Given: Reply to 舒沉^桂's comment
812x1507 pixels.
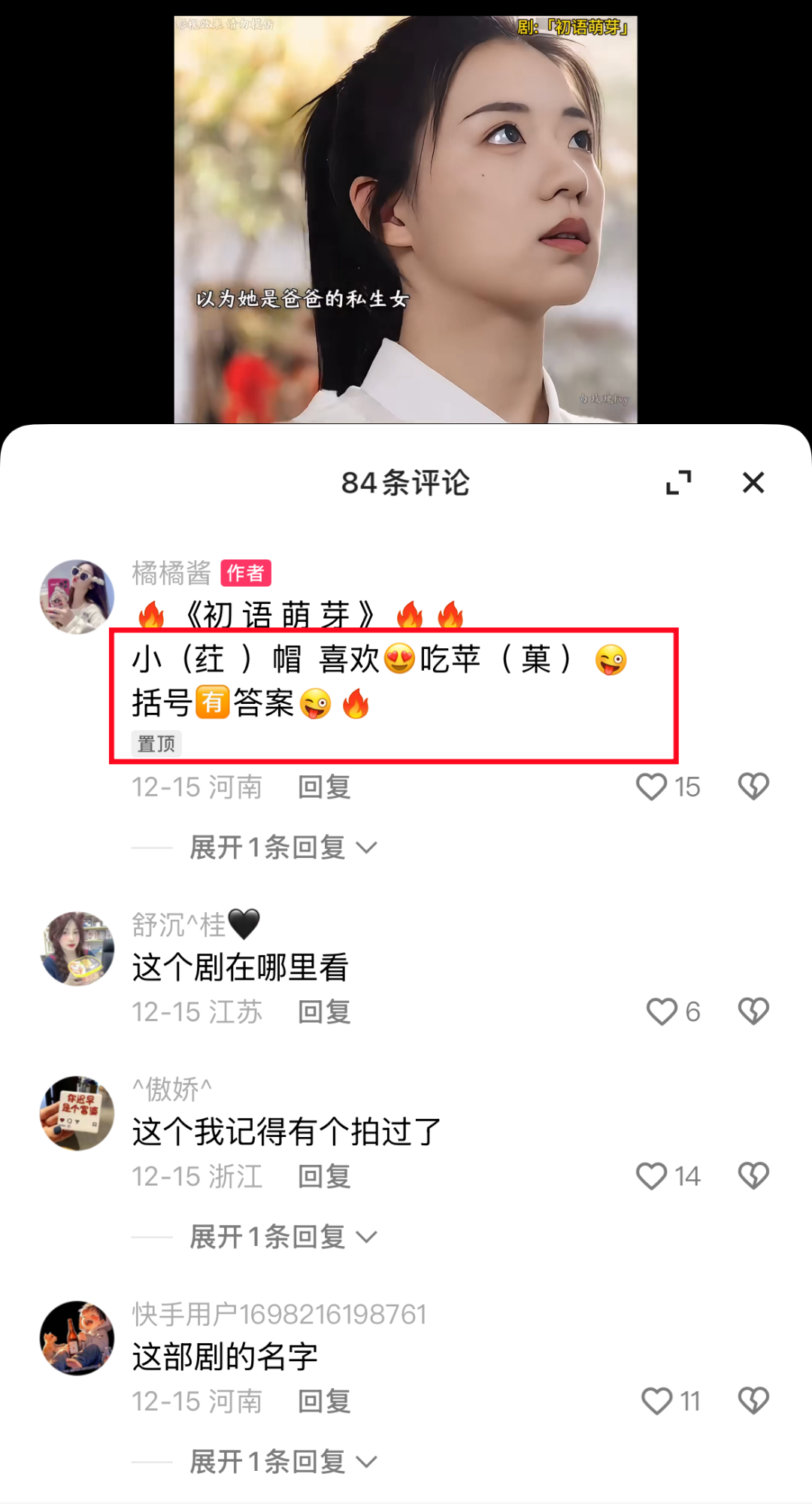Looking at the screenshot, I should pyautogui.click(x=324, y=1012).
